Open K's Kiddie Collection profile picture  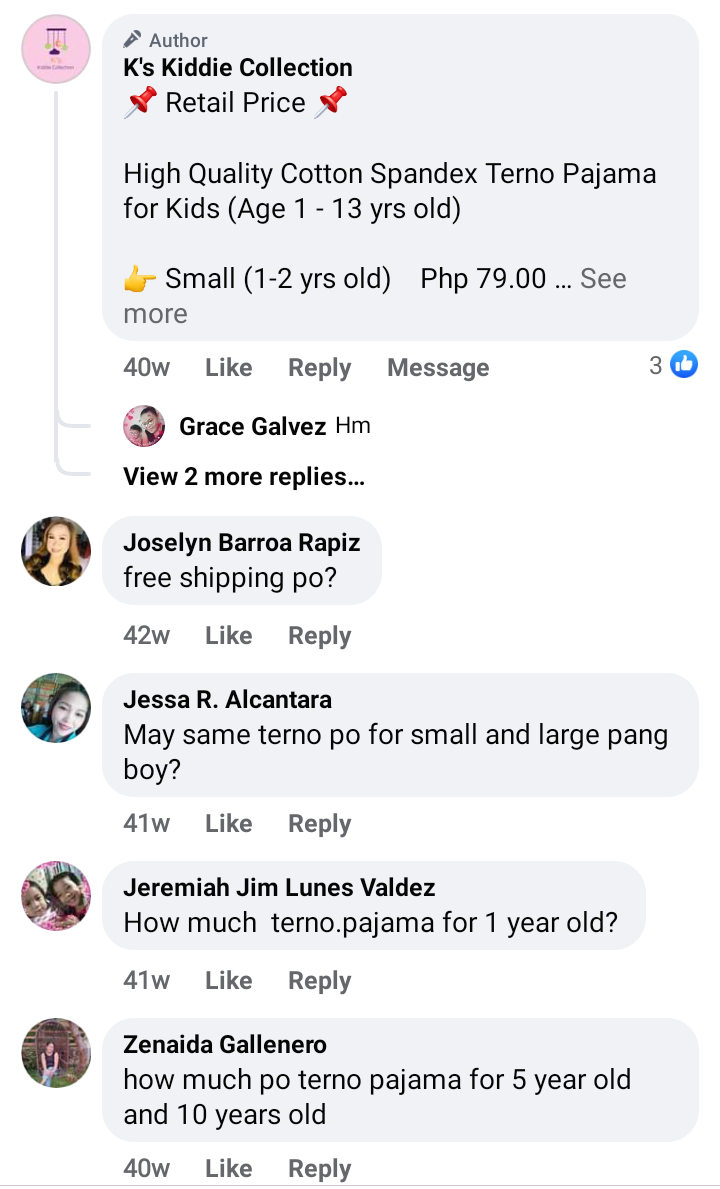tap(56, 49)
